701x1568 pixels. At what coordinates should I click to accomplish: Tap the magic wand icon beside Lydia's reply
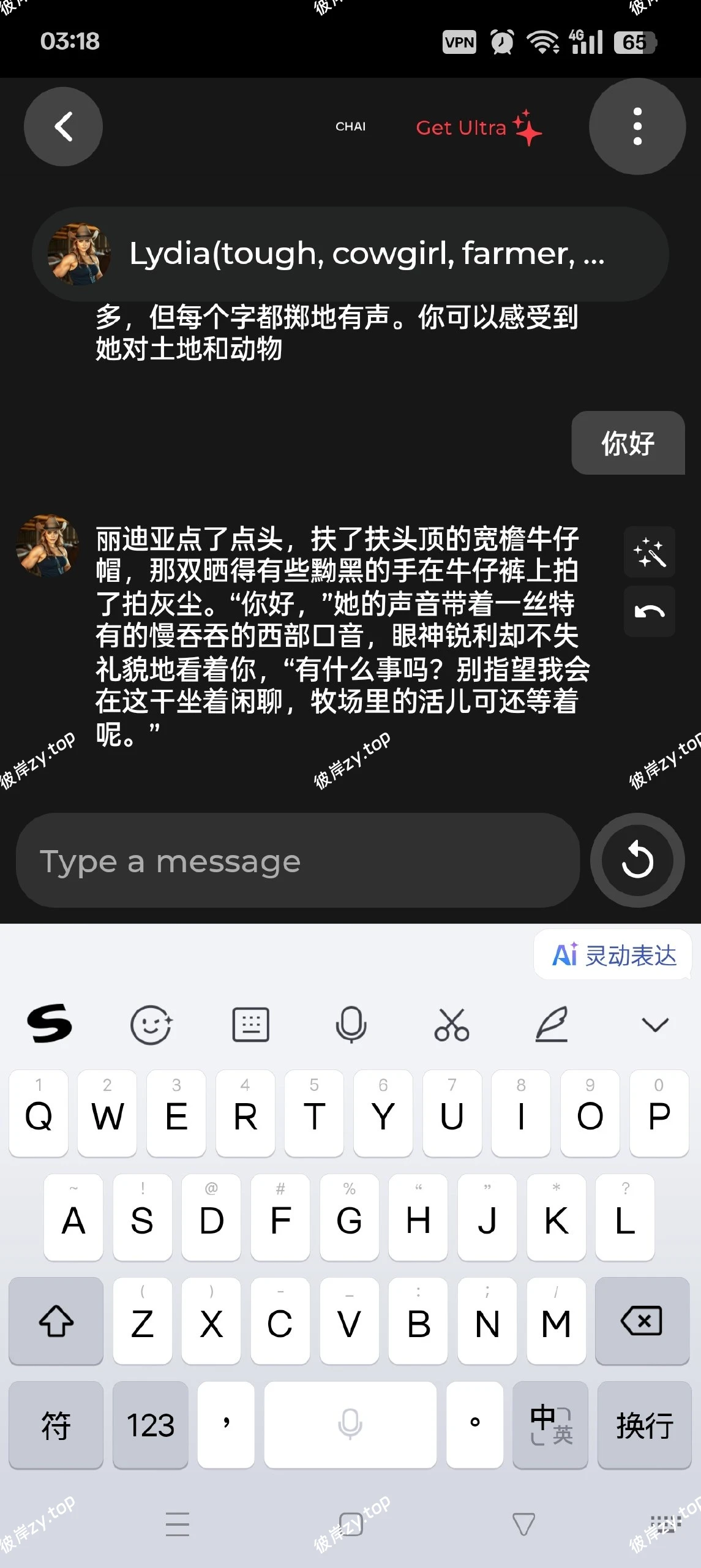pyautogui.click(x=649, y=551)
